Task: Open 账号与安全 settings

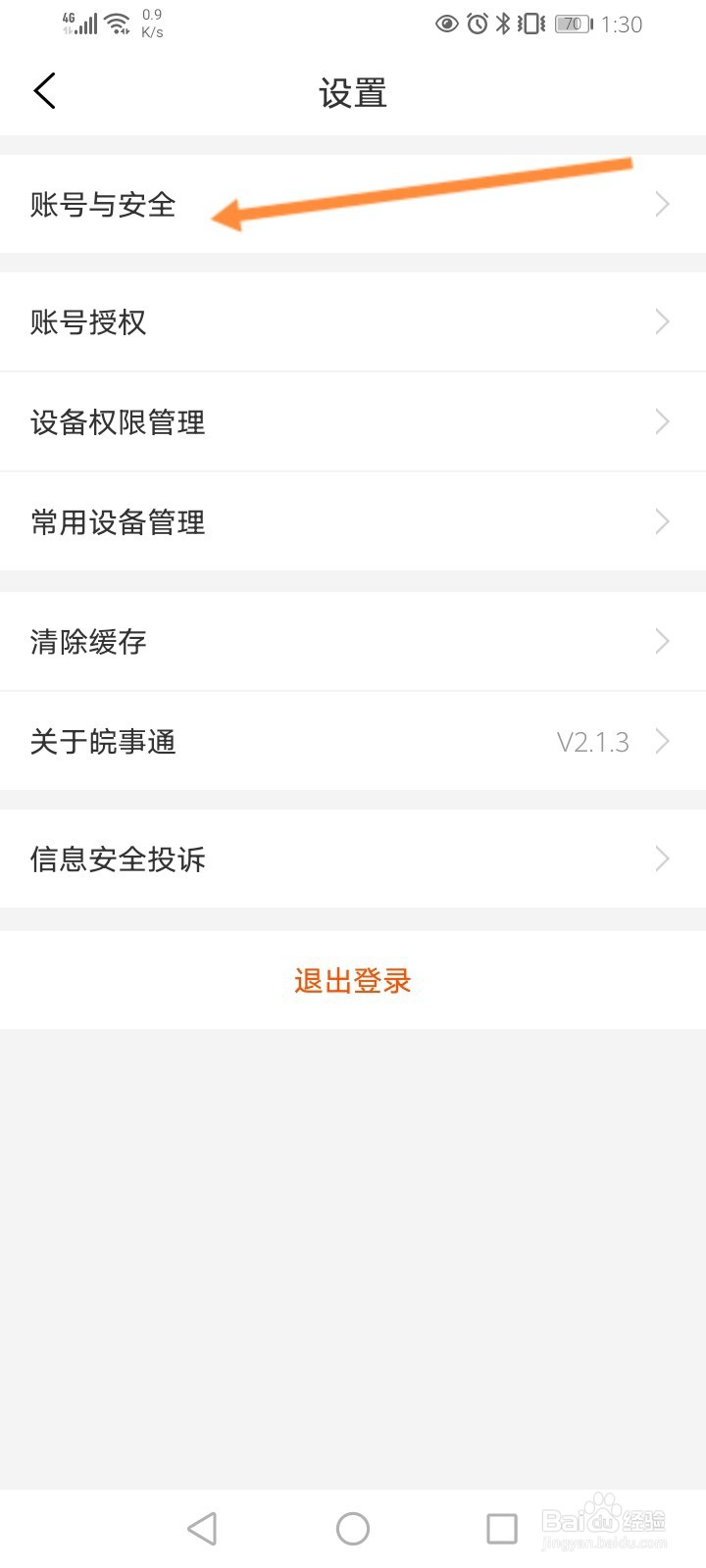Action: (353, 204)
